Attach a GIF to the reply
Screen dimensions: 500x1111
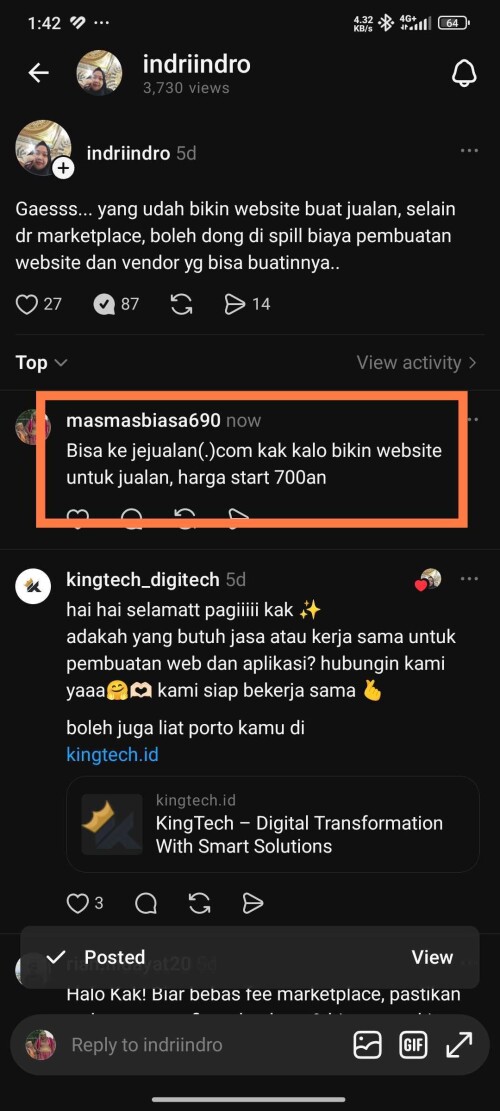pos(412,1044)
